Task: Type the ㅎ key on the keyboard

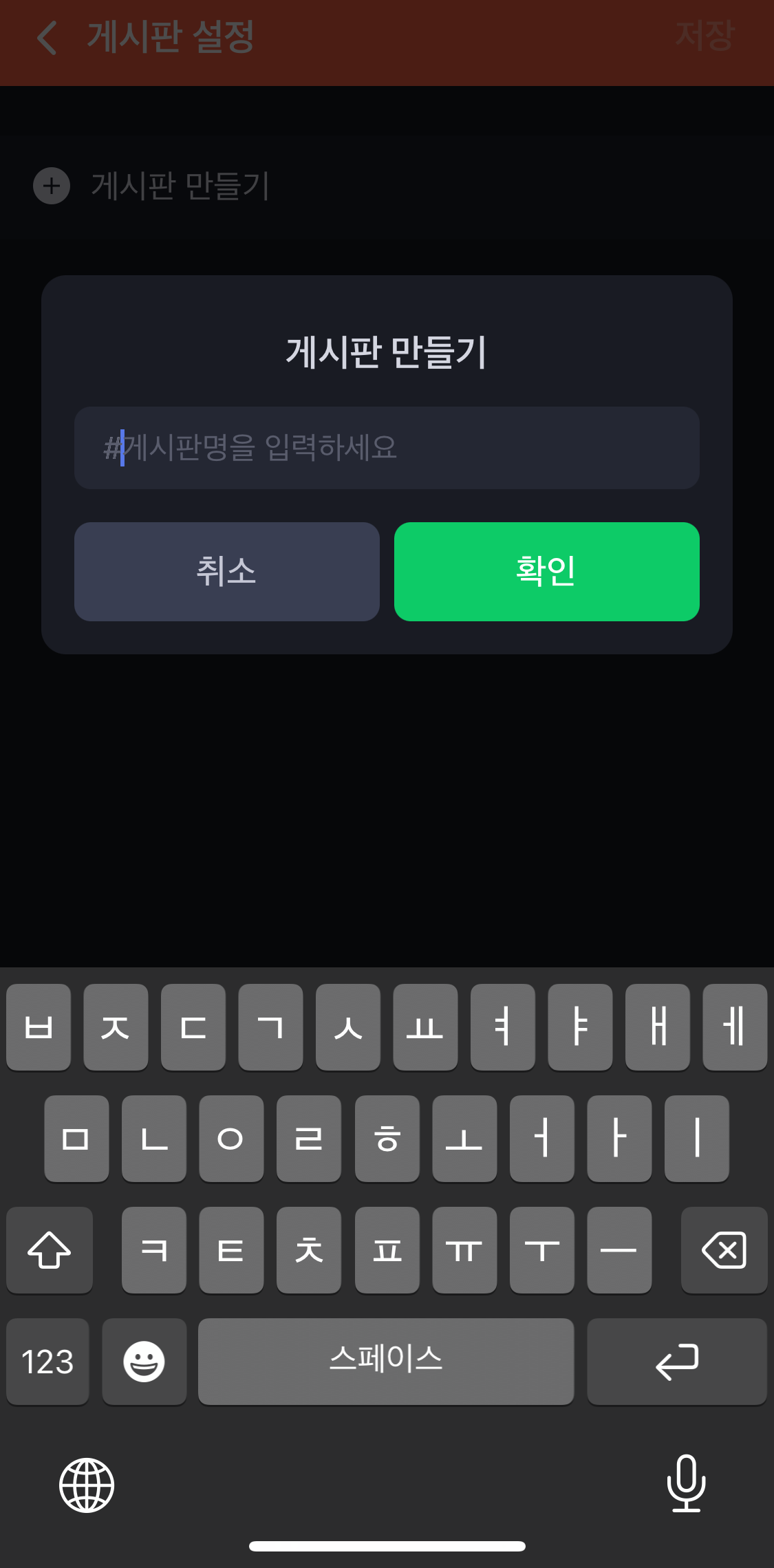Action: (386, 1139)
